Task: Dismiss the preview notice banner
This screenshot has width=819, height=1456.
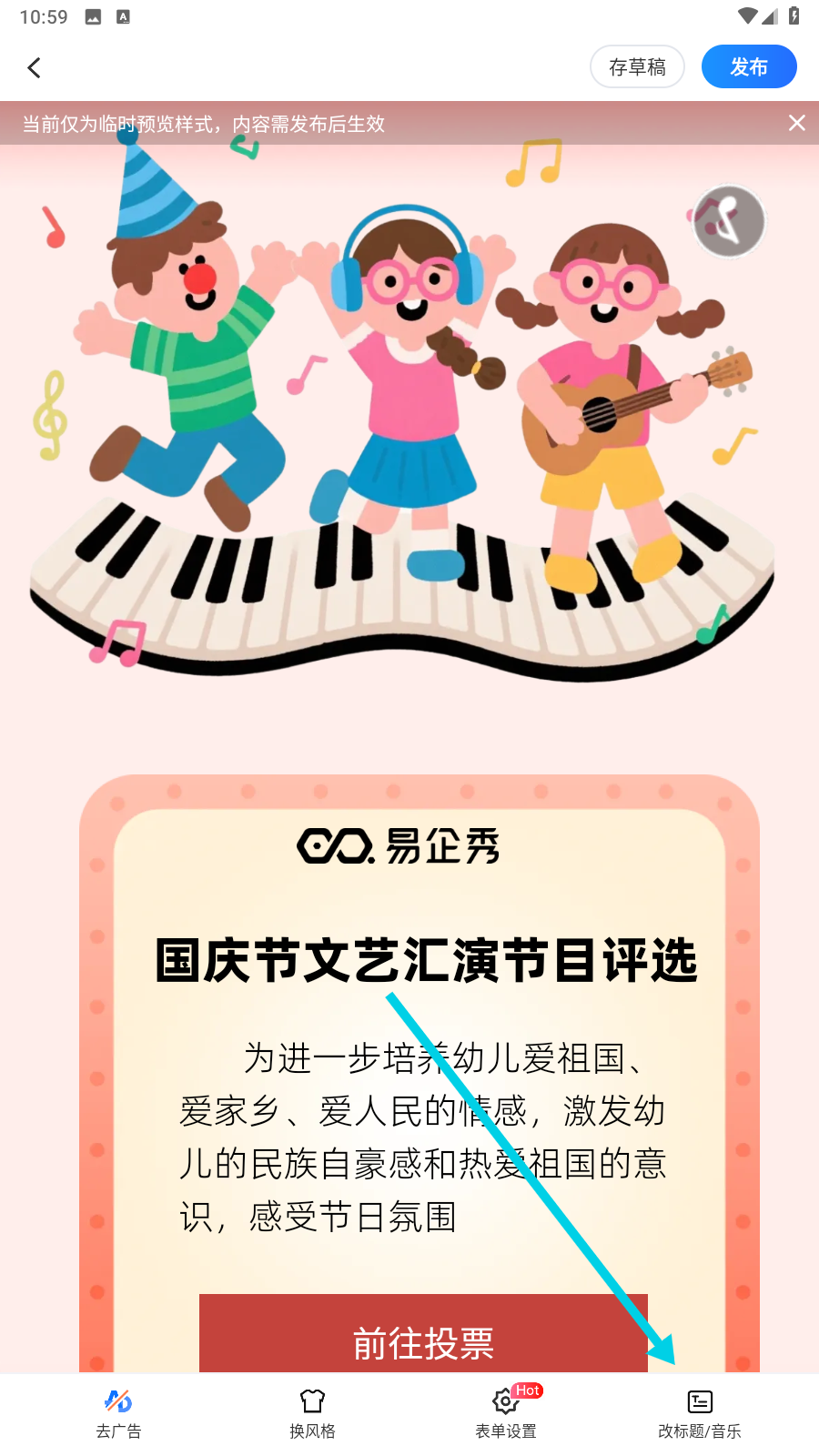Action: (796, 123)
